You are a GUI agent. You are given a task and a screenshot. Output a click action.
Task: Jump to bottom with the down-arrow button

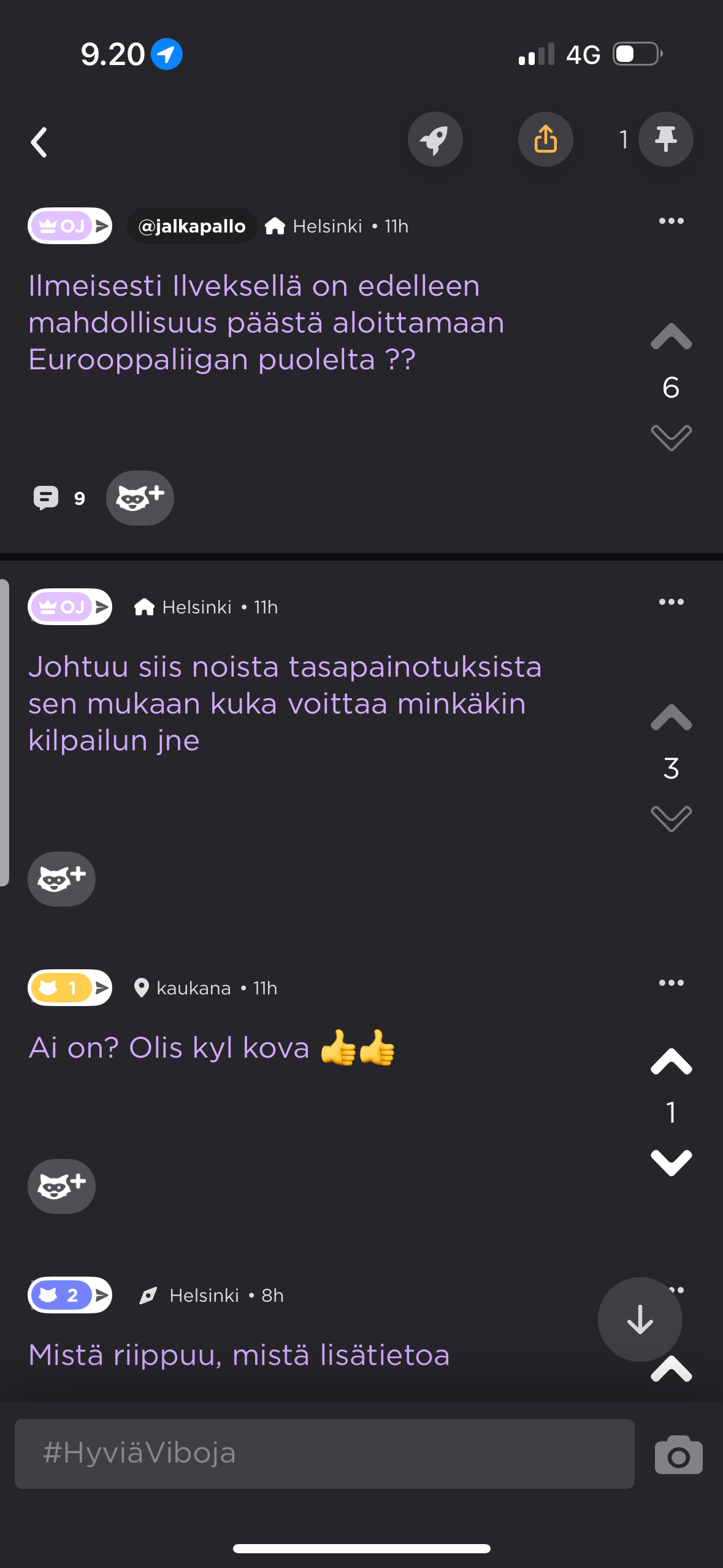[640, 1320]
